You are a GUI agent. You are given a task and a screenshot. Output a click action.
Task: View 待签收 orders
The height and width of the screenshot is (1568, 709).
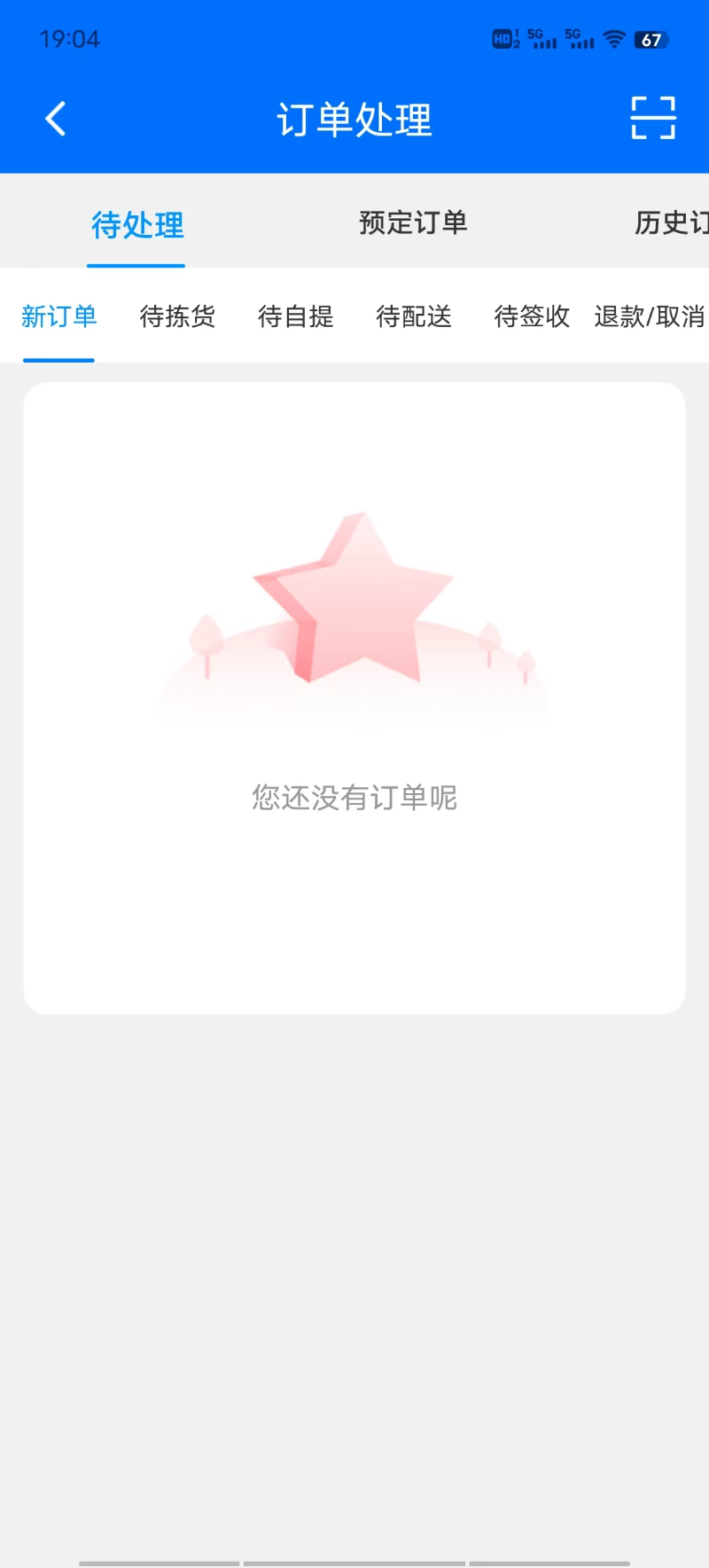(x=530, y=317)
